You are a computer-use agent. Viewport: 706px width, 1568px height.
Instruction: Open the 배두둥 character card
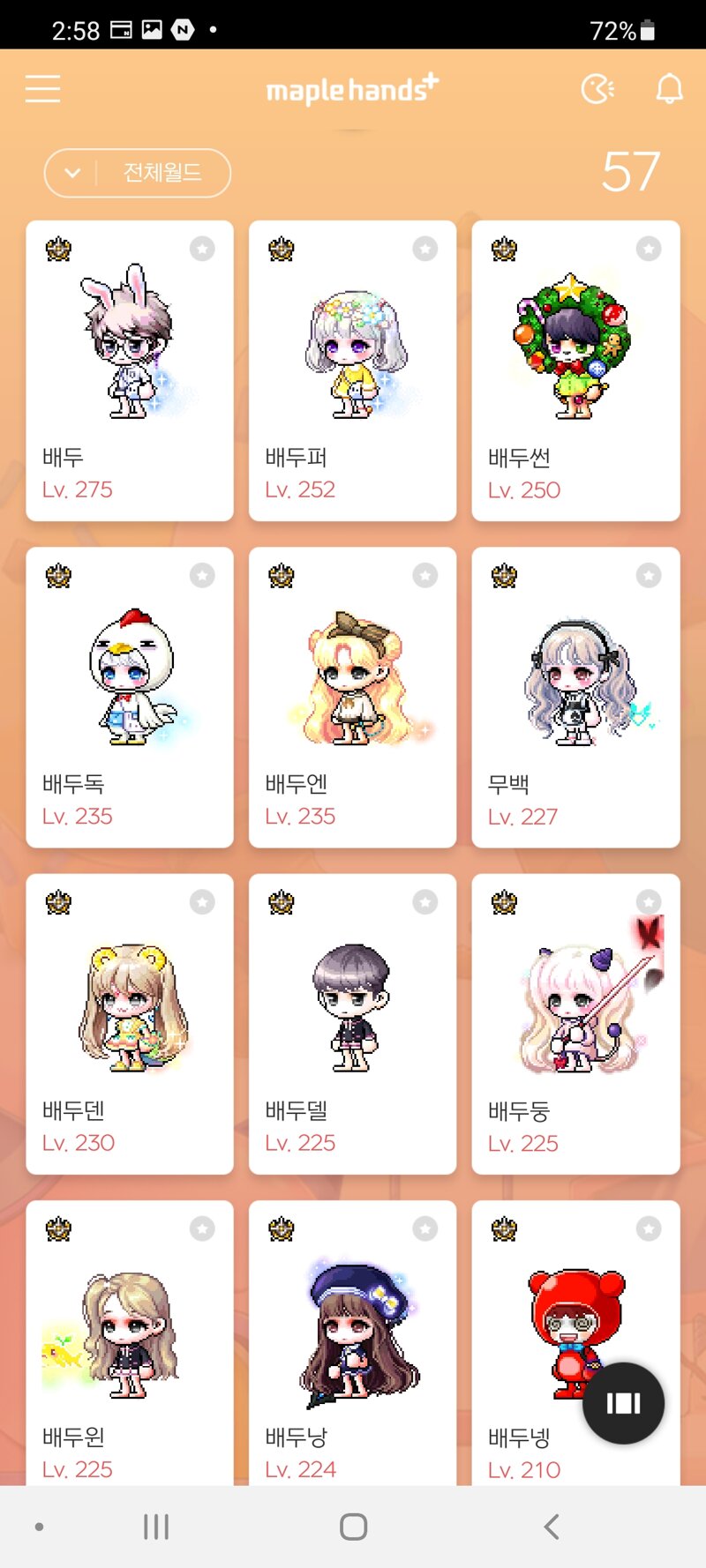[575, 1023]
